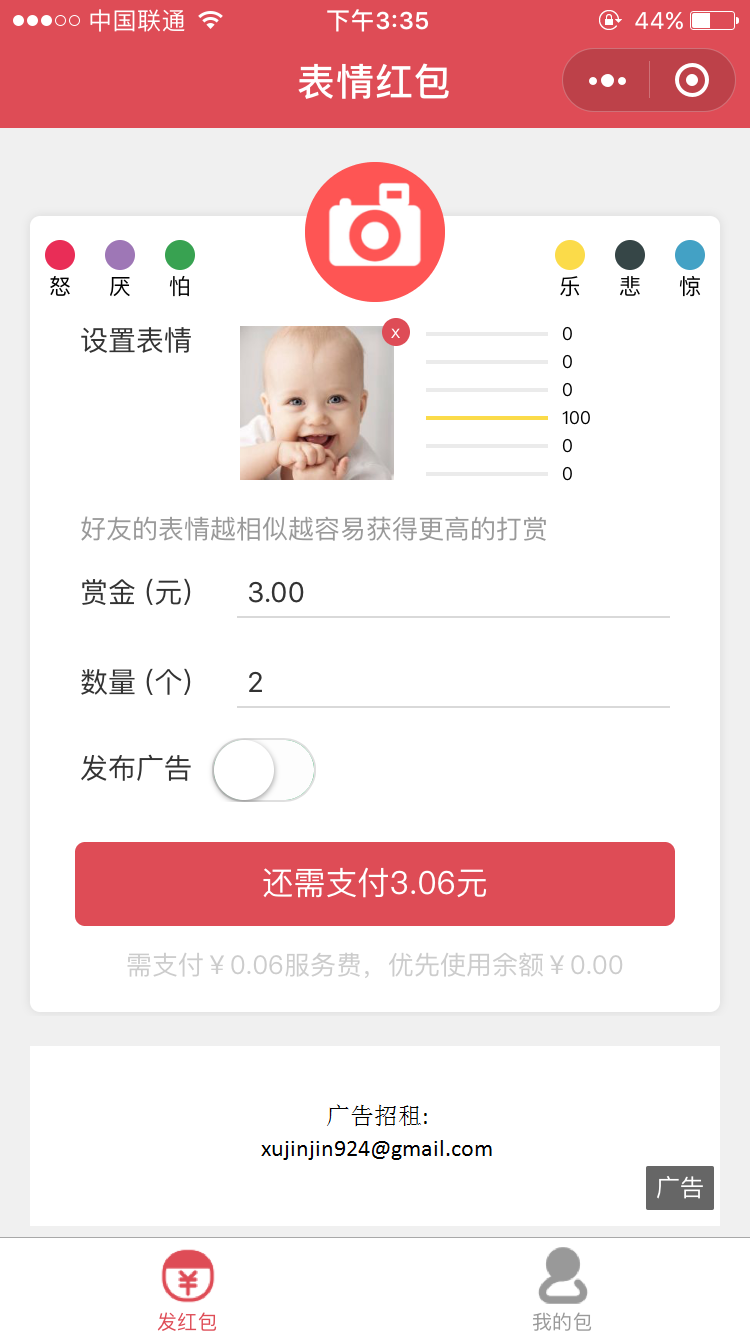Viewport: 750px width, 1334px height.
Task: Tap the red camera button
Action: point(375,232)
